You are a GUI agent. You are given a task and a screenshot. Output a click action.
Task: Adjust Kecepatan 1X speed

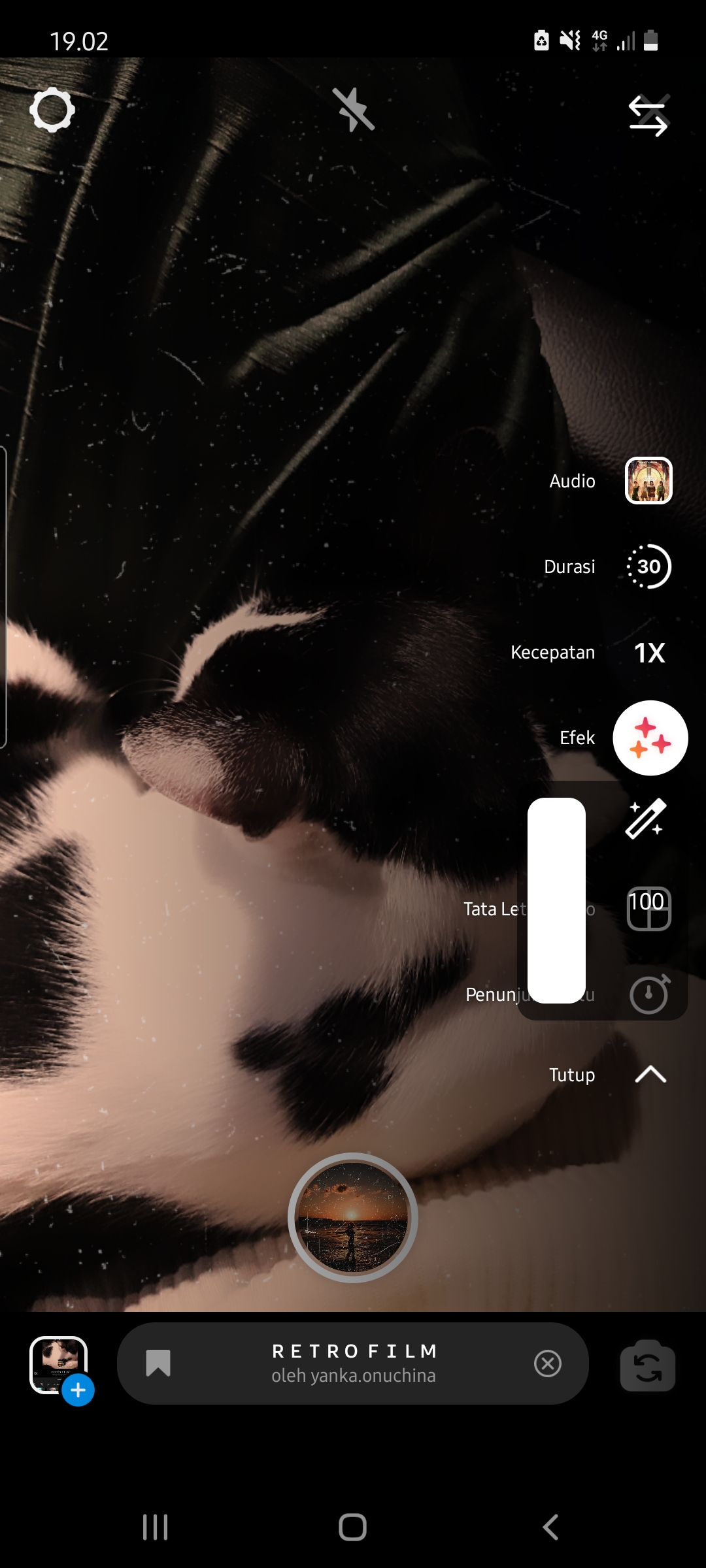tap(649, 653)
